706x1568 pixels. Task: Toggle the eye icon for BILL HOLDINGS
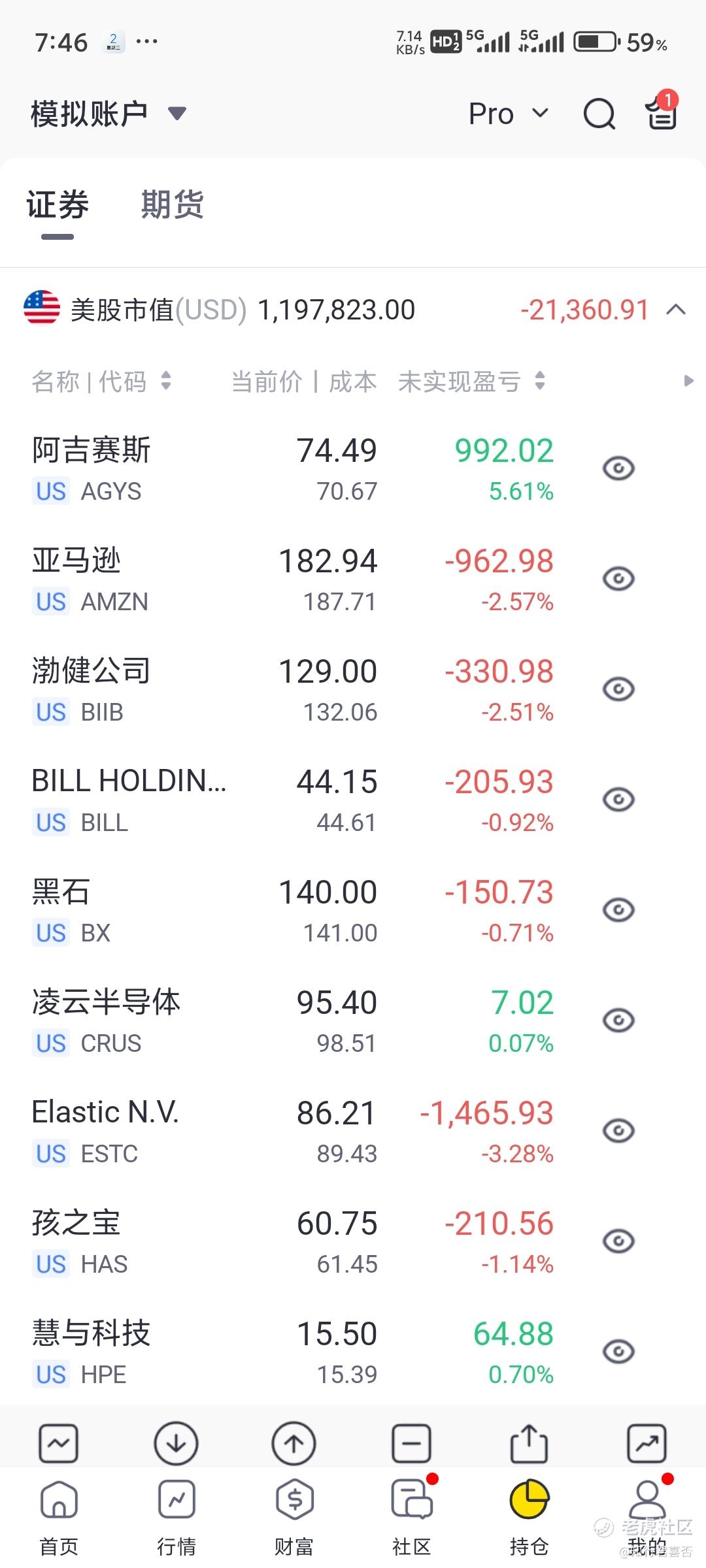click(618, 800)
